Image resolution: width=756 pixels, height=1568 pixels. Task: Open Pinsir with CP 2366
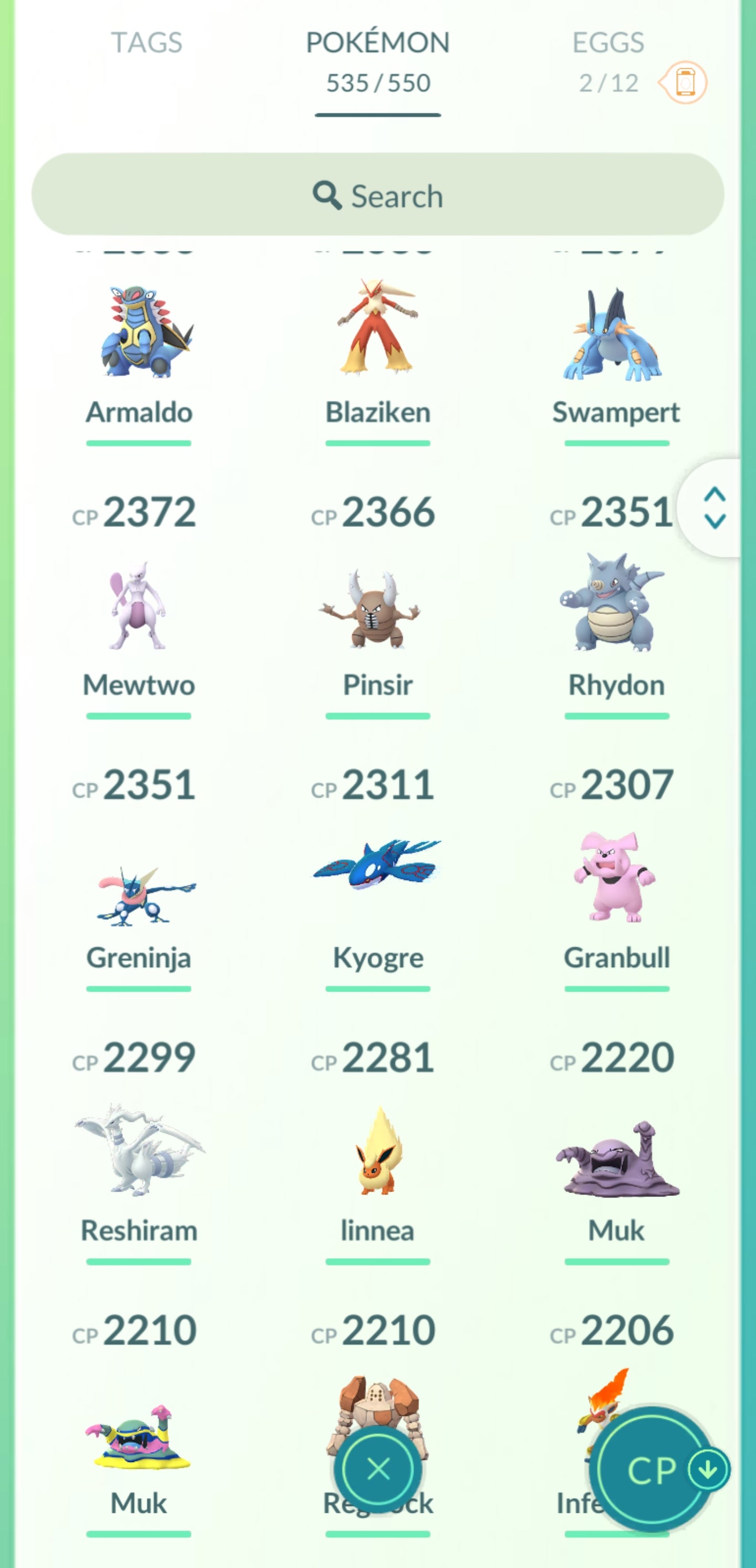(x=377, y=609)
